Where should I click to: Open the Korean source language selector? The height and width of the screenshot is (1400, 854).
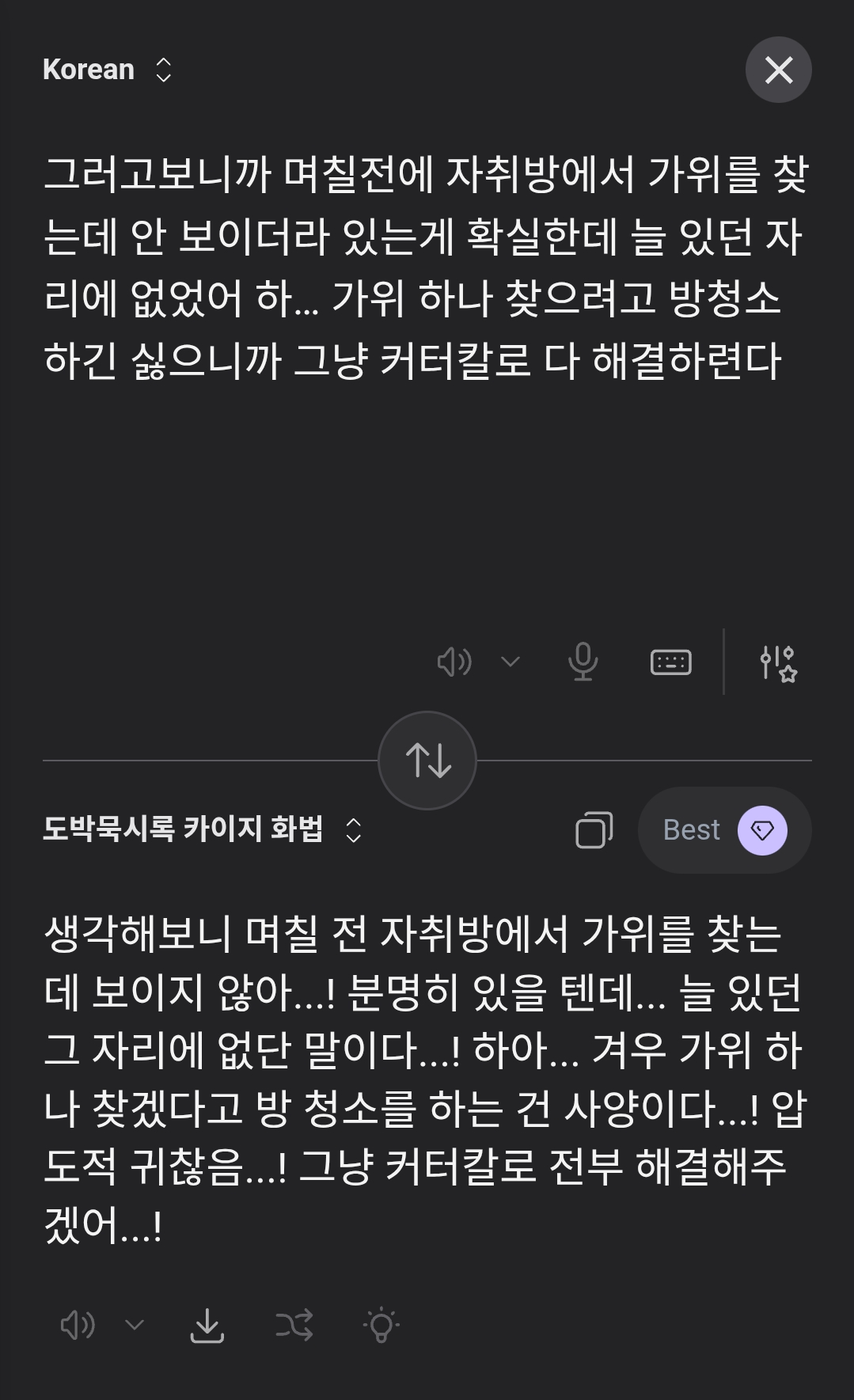point(108,70)
